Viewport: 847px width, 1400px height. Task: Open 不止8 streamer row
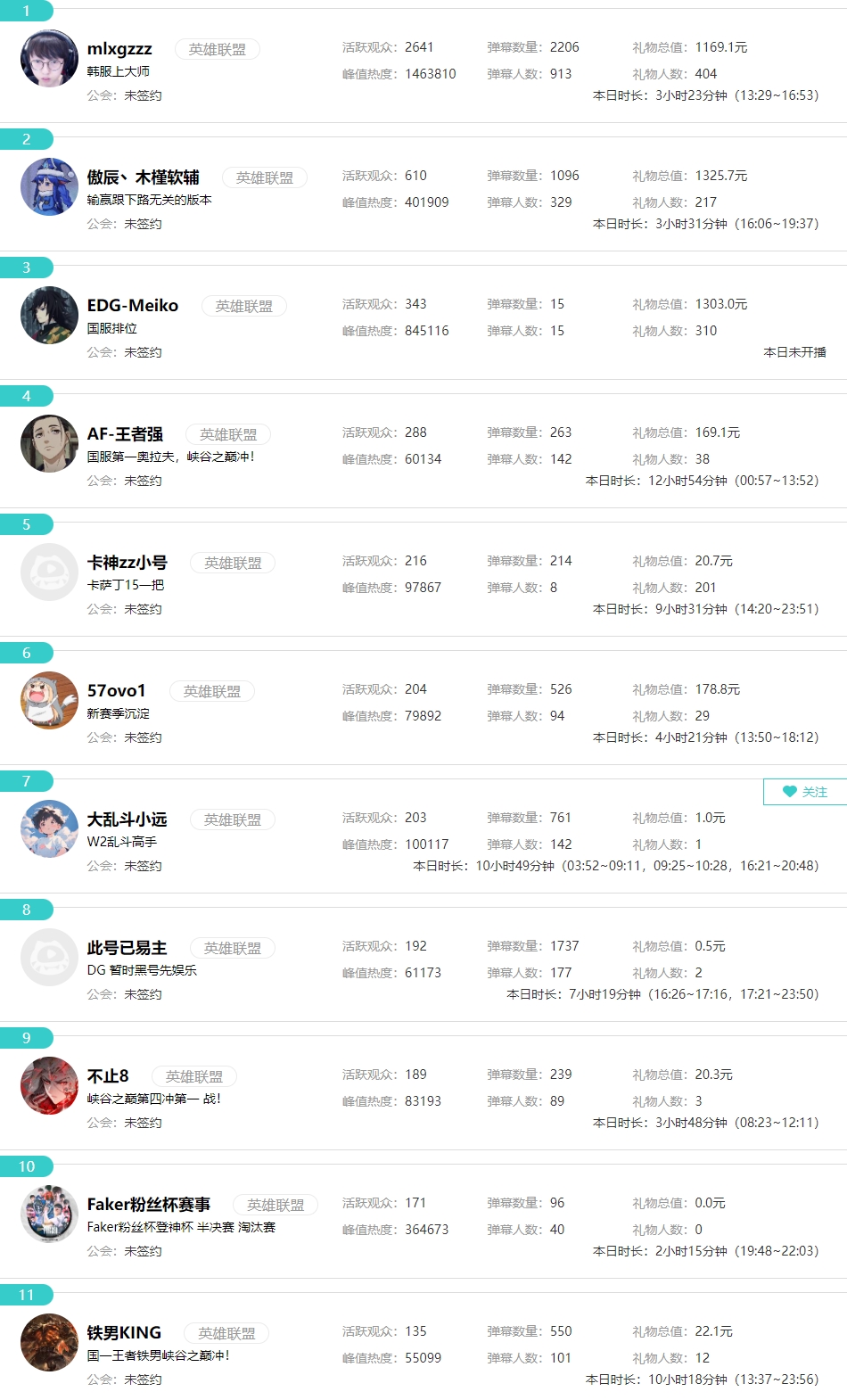[x=108, y=1076]
